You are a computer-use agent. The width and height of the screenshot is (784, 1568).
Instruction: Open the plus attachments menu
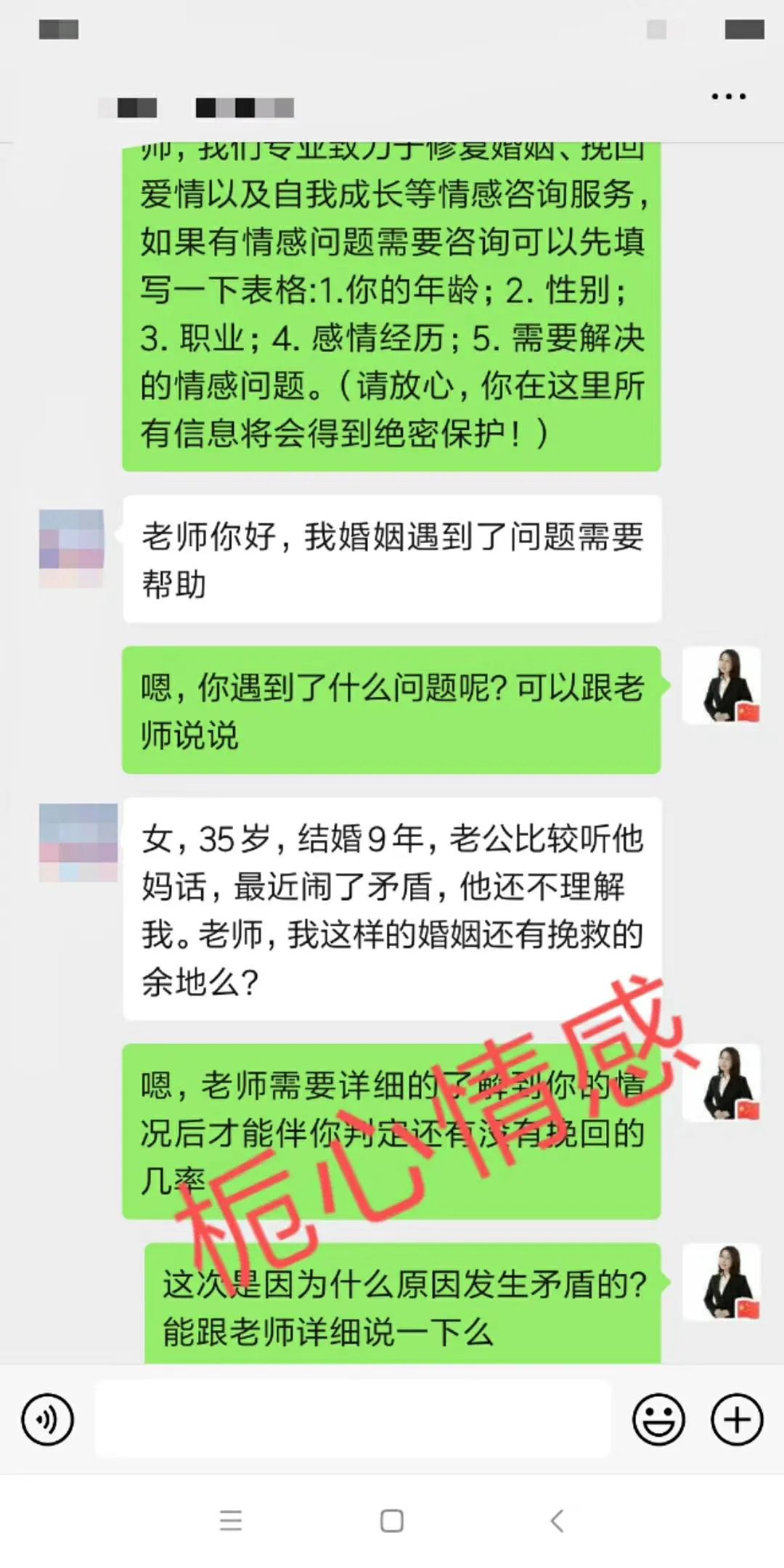point(737,1419)
